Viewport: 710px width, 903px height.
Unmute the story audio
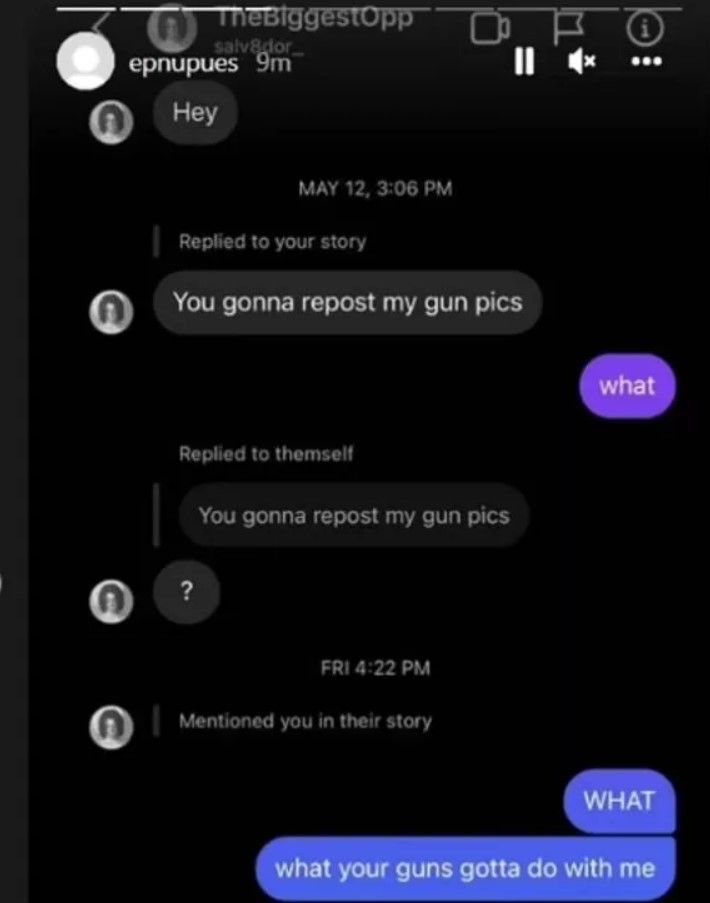(582, 62)
